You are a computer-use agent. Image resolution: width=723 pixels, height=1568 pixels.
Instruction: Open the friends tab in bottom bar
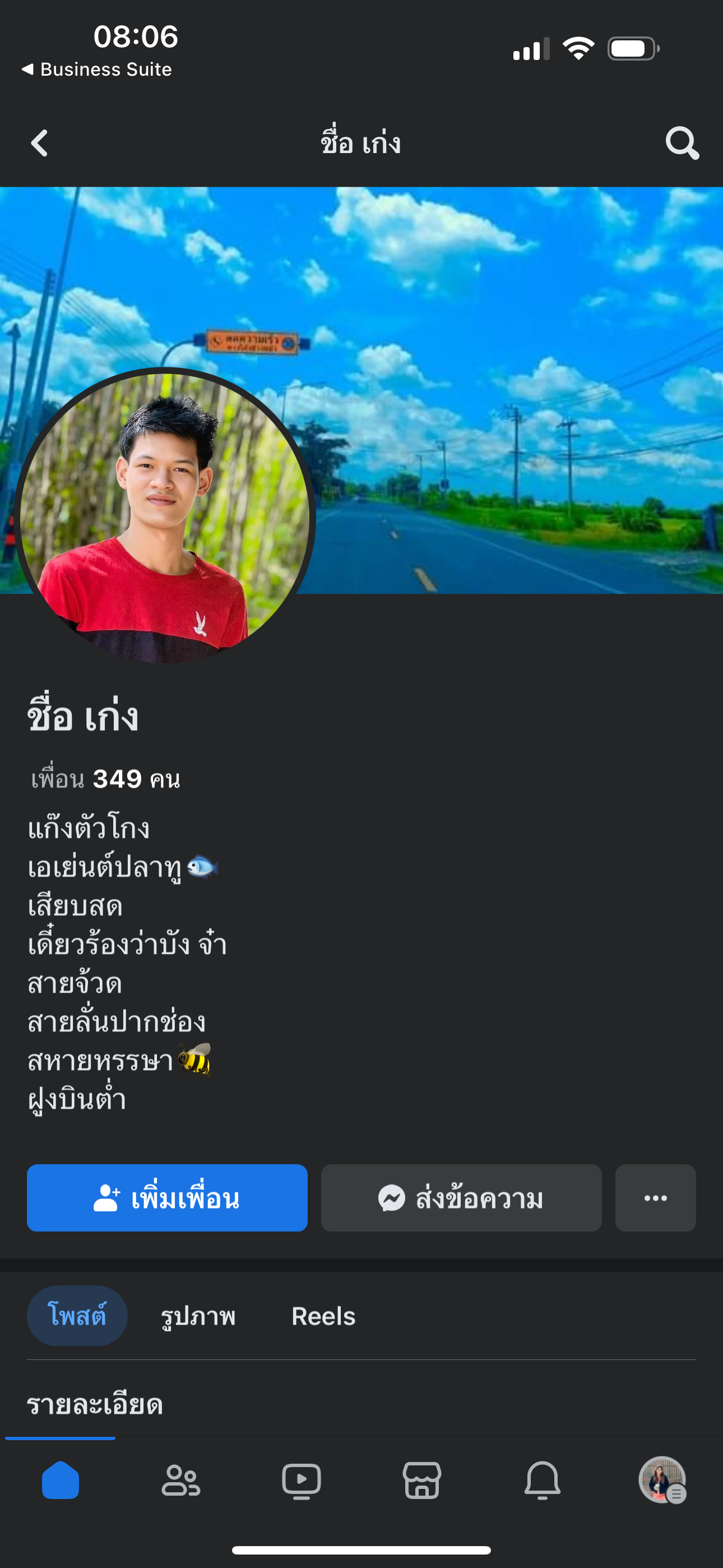pyautogui.click(x=180, y=1480)
